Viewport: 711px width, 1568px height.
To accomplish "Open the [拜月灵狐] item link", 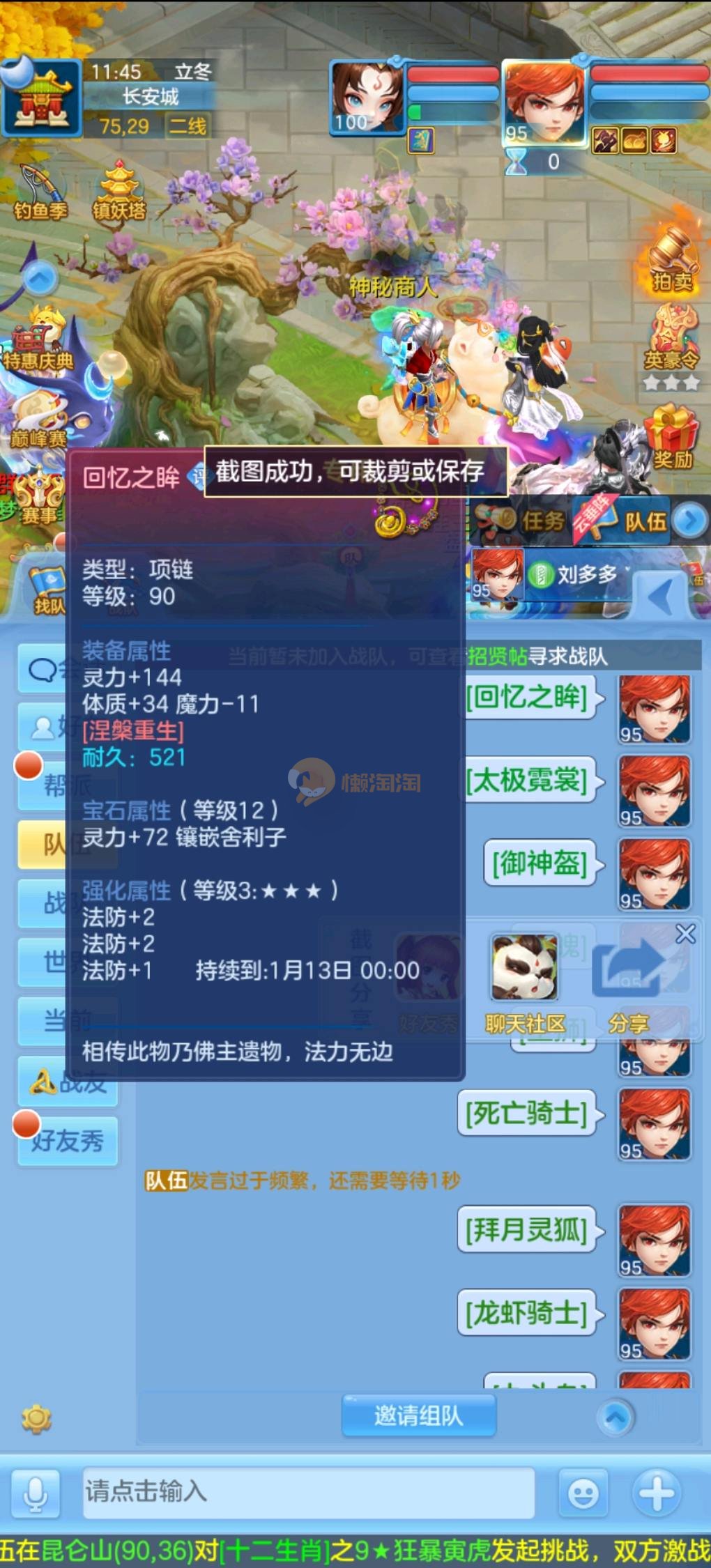I will pos(527,1229).
